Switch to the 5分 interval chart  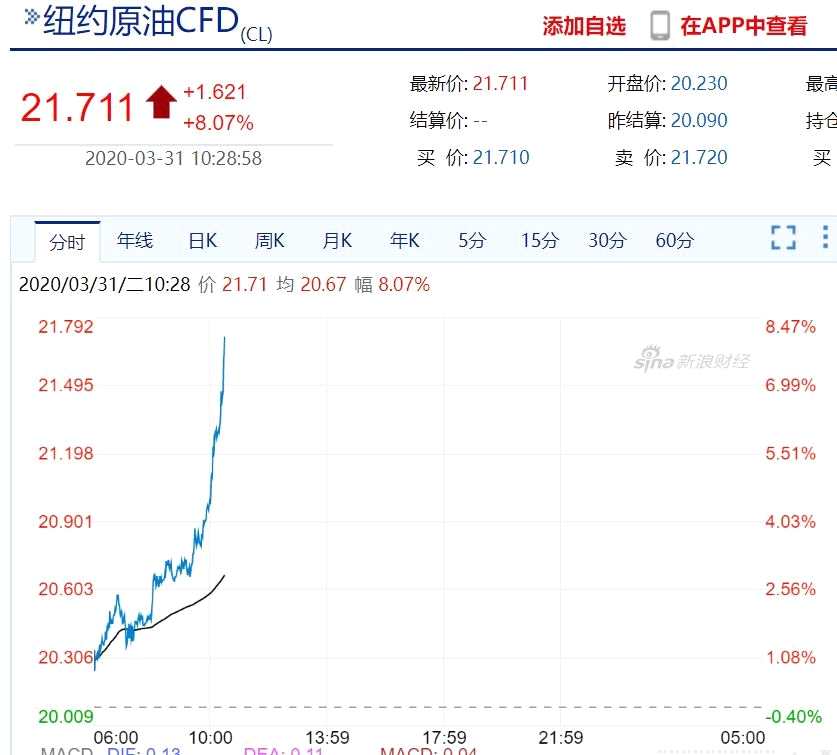pos(472,240)
